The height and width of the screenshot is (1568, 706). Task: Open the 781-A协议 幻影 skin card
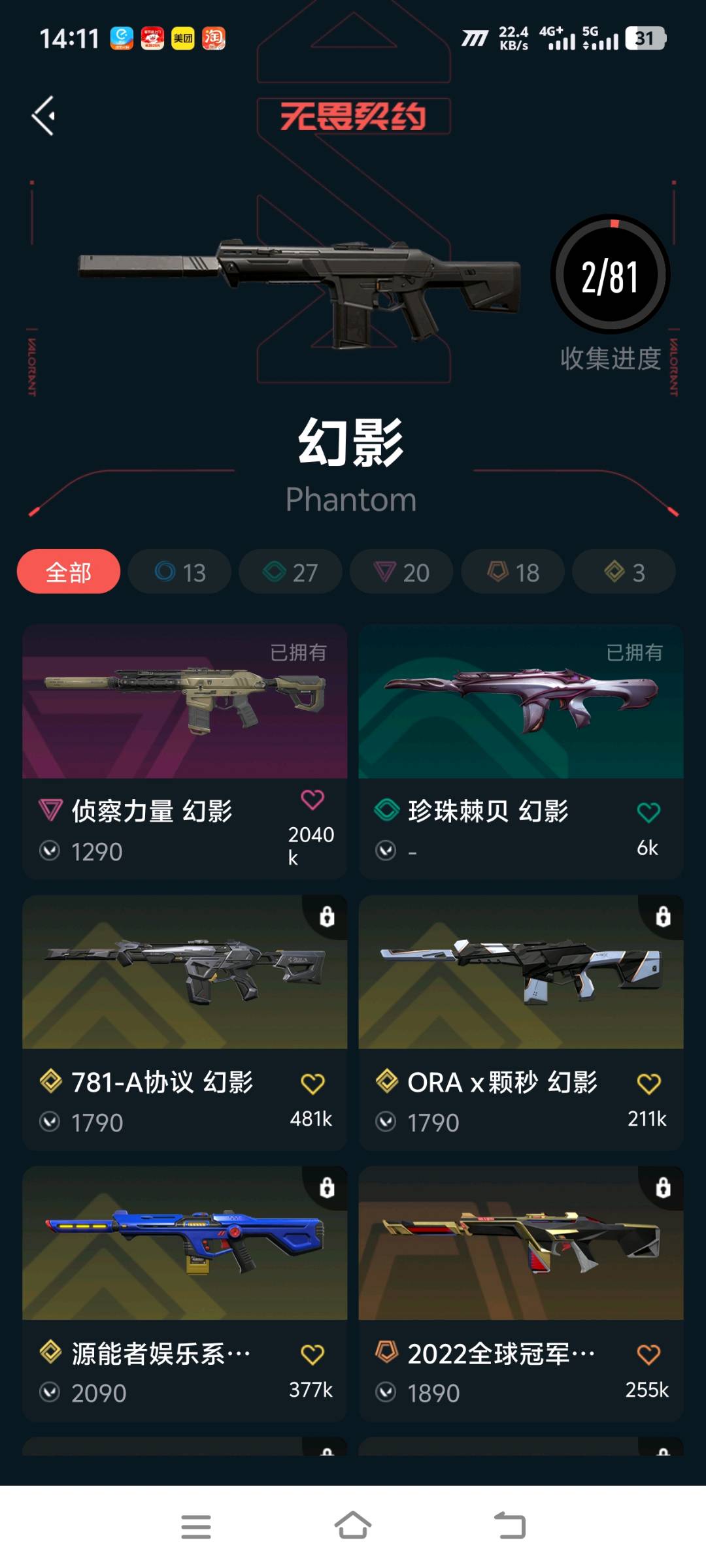pyautogui.click(x=184, y=973)
